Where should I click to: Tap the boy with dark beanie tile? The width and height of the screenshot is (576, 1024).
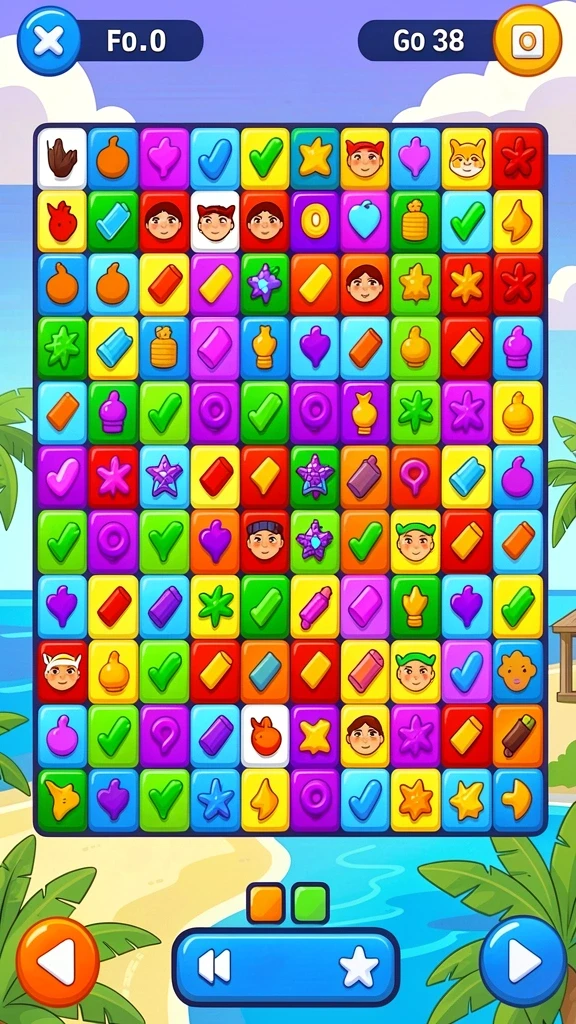click(265, 542)
